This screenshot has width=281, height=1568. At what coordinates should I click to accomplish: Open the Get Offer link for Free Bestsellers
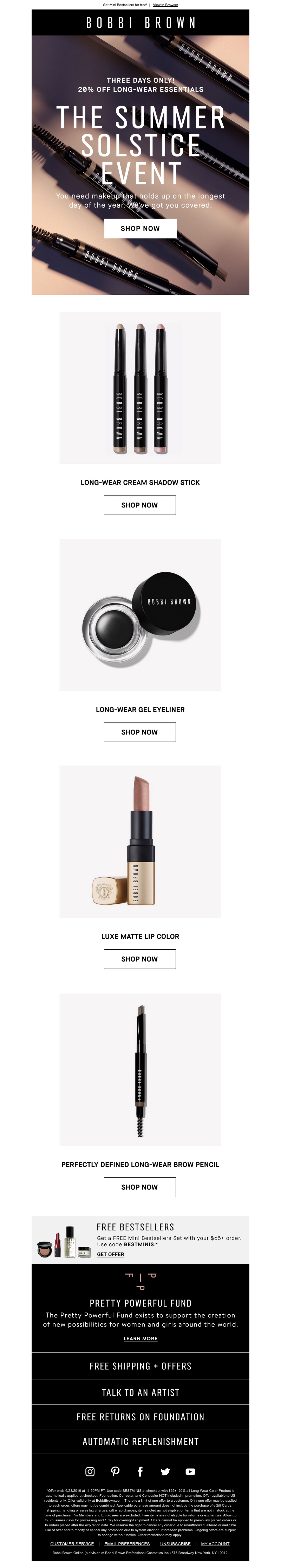(110, 1254)
